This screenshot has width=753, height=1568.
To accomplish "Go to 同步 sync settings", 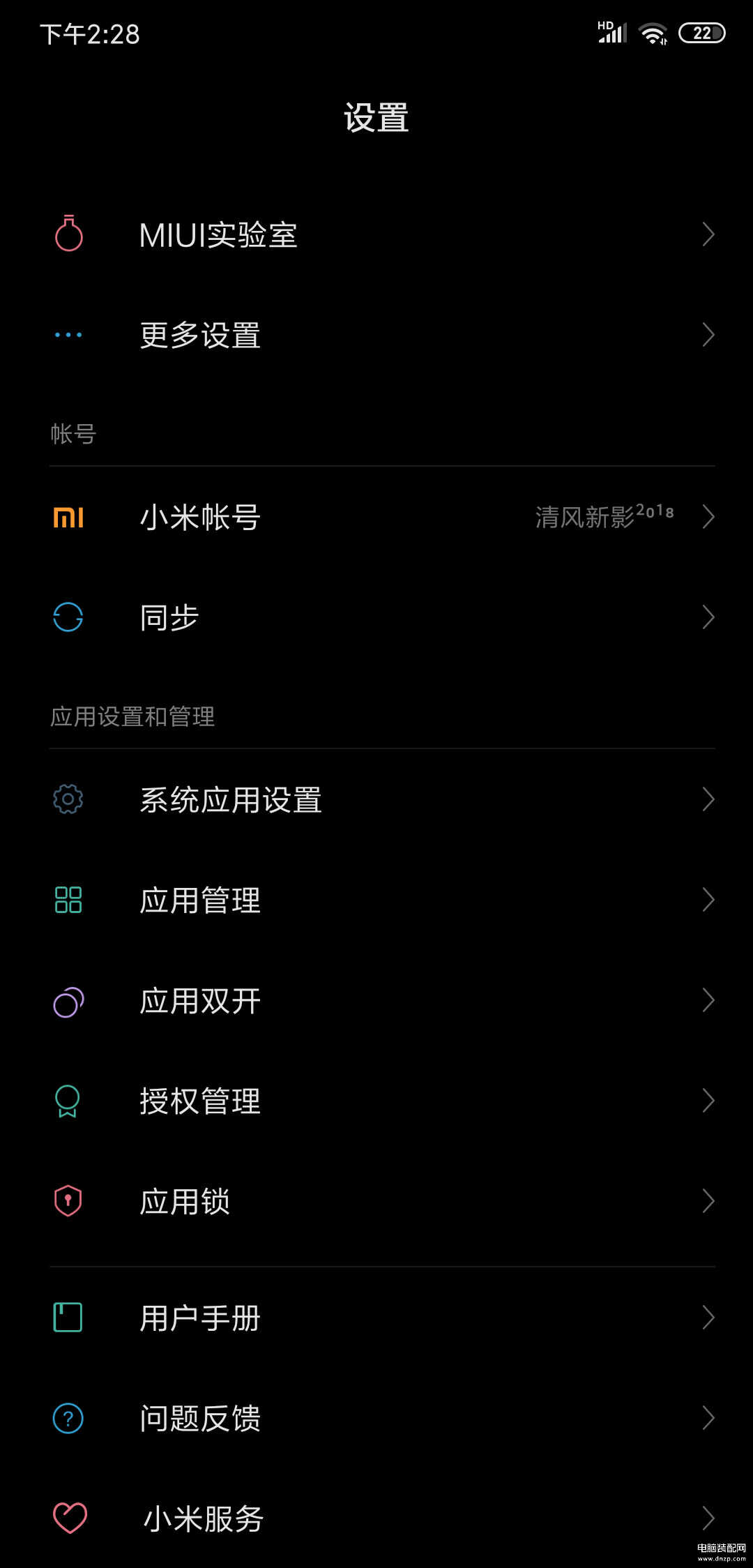I will coord(376,617).
